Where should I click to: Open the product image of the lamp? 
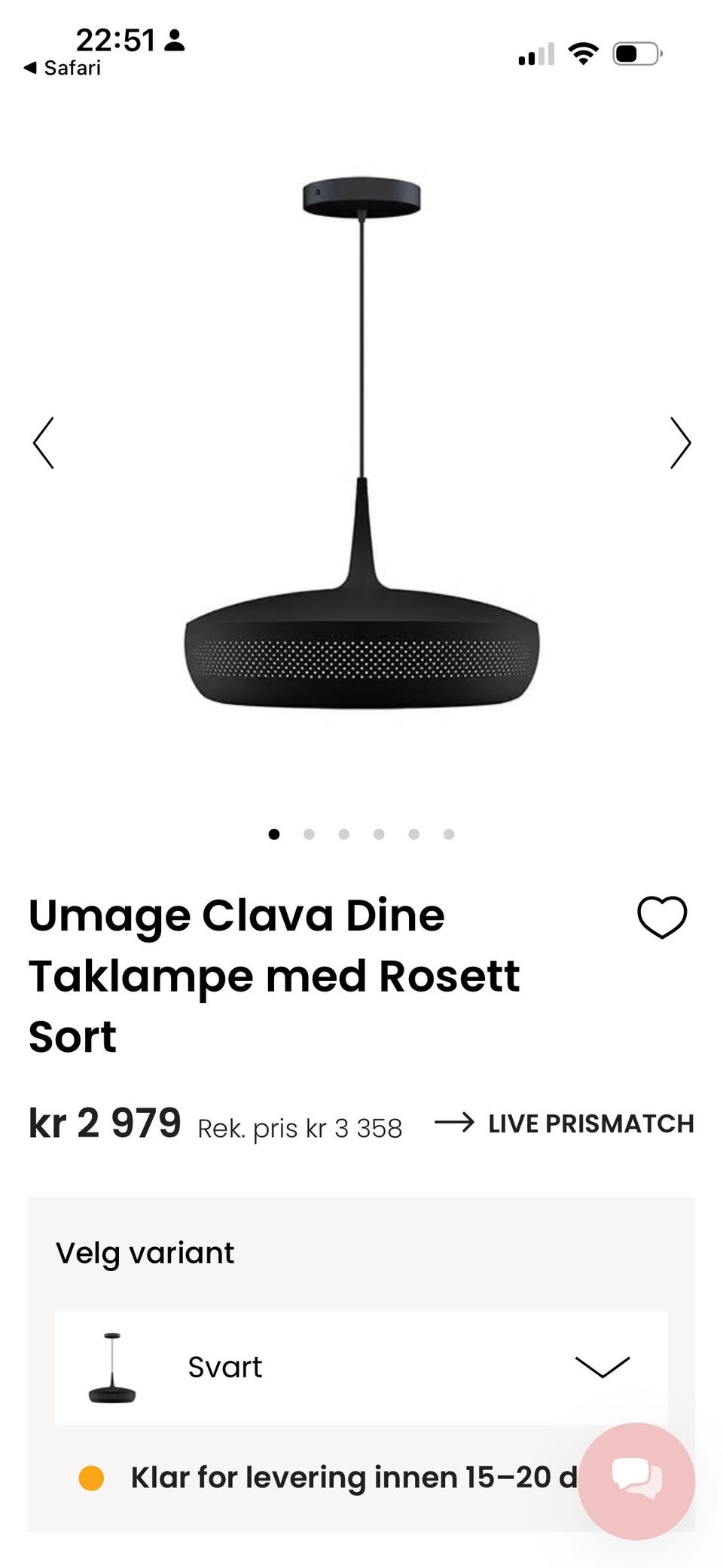point(361,442)
